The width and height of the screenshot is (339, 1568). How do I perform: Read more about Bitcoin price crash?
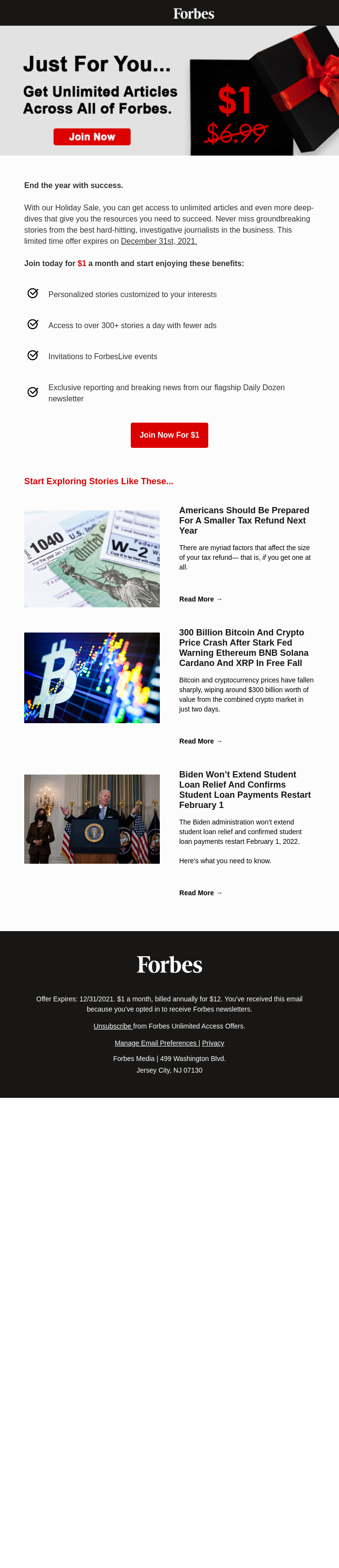click(200, 741)
